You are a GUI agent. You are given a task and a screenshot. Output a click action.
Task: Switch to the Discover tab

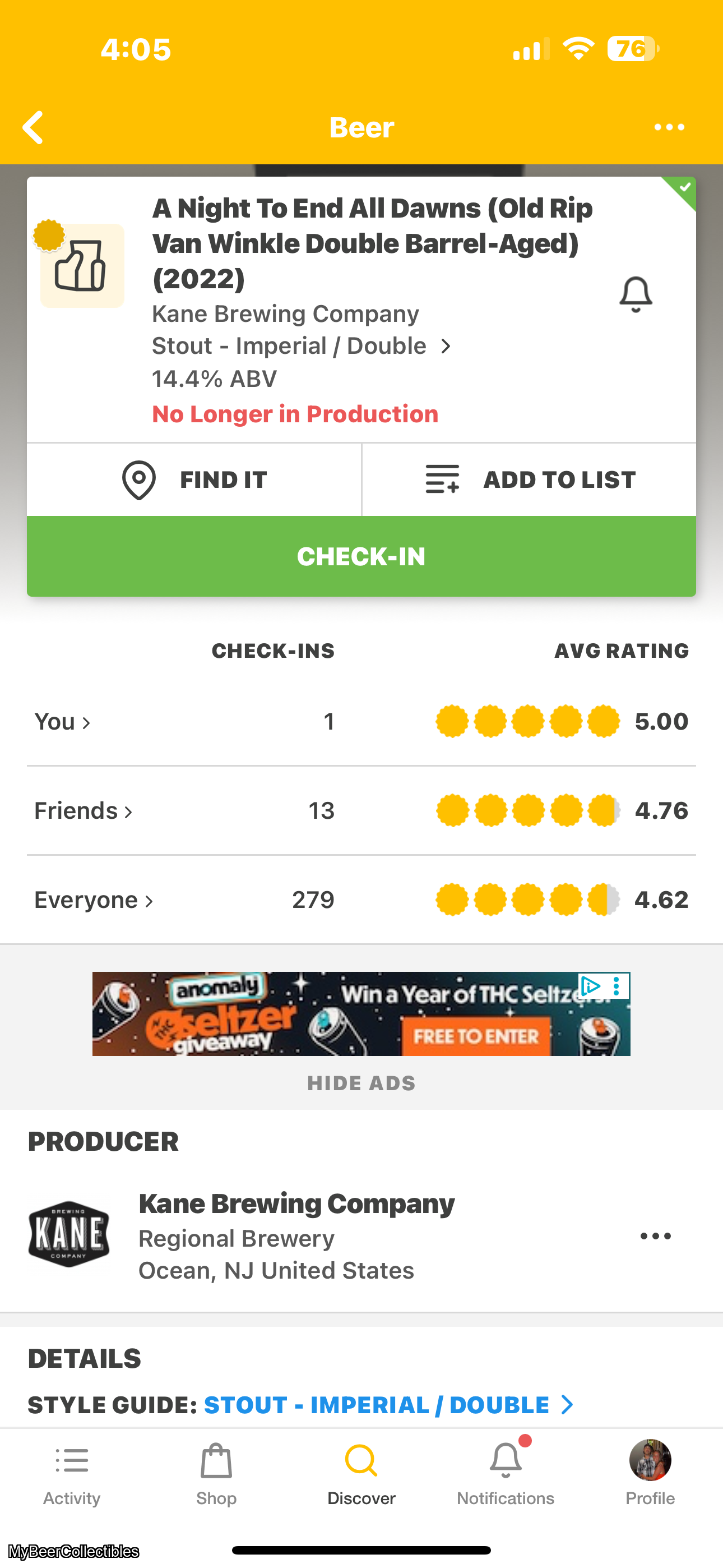[x=361, y=1473]
